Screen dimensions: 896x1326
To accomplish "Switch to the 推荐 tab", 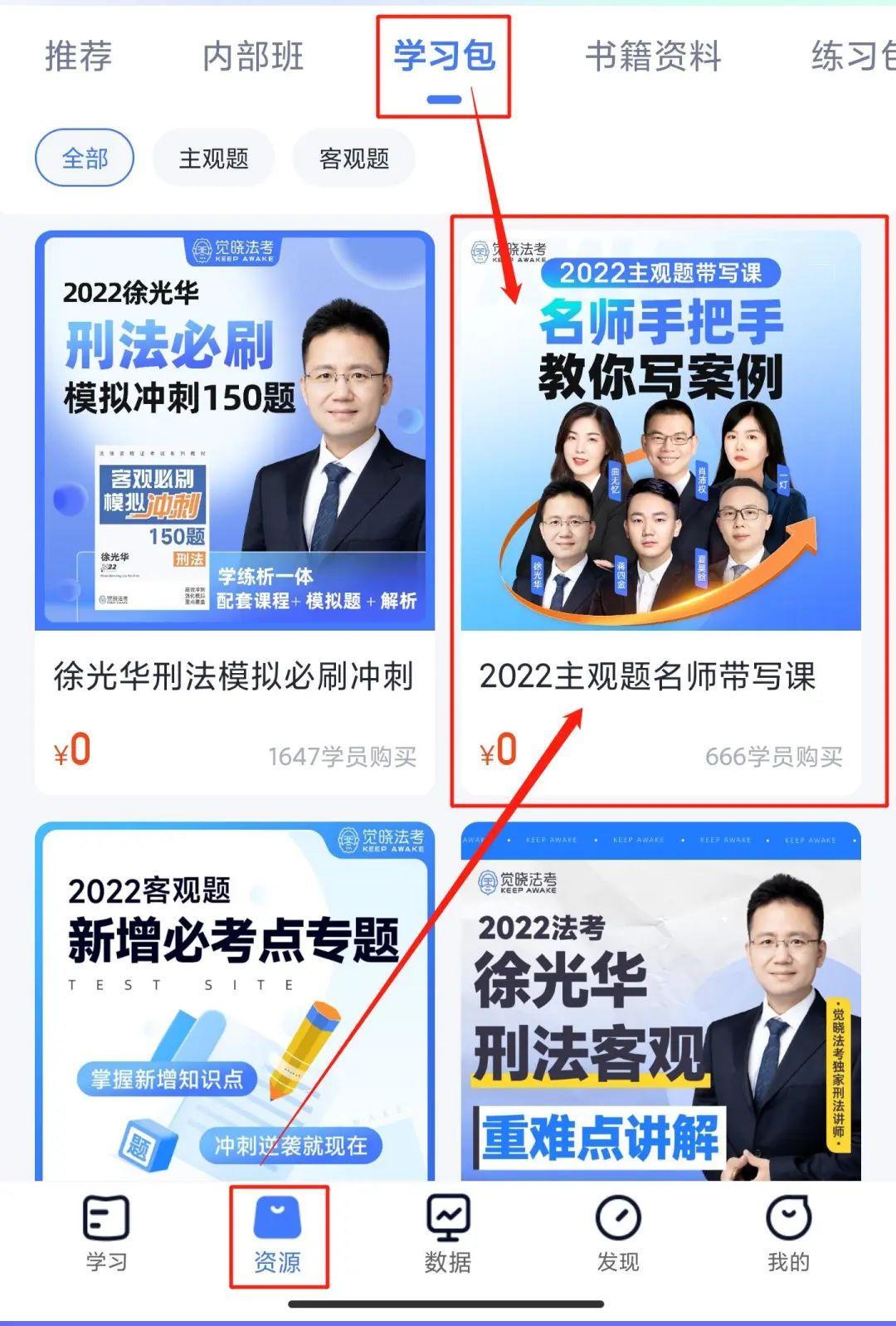I will [x=78, y=56].
